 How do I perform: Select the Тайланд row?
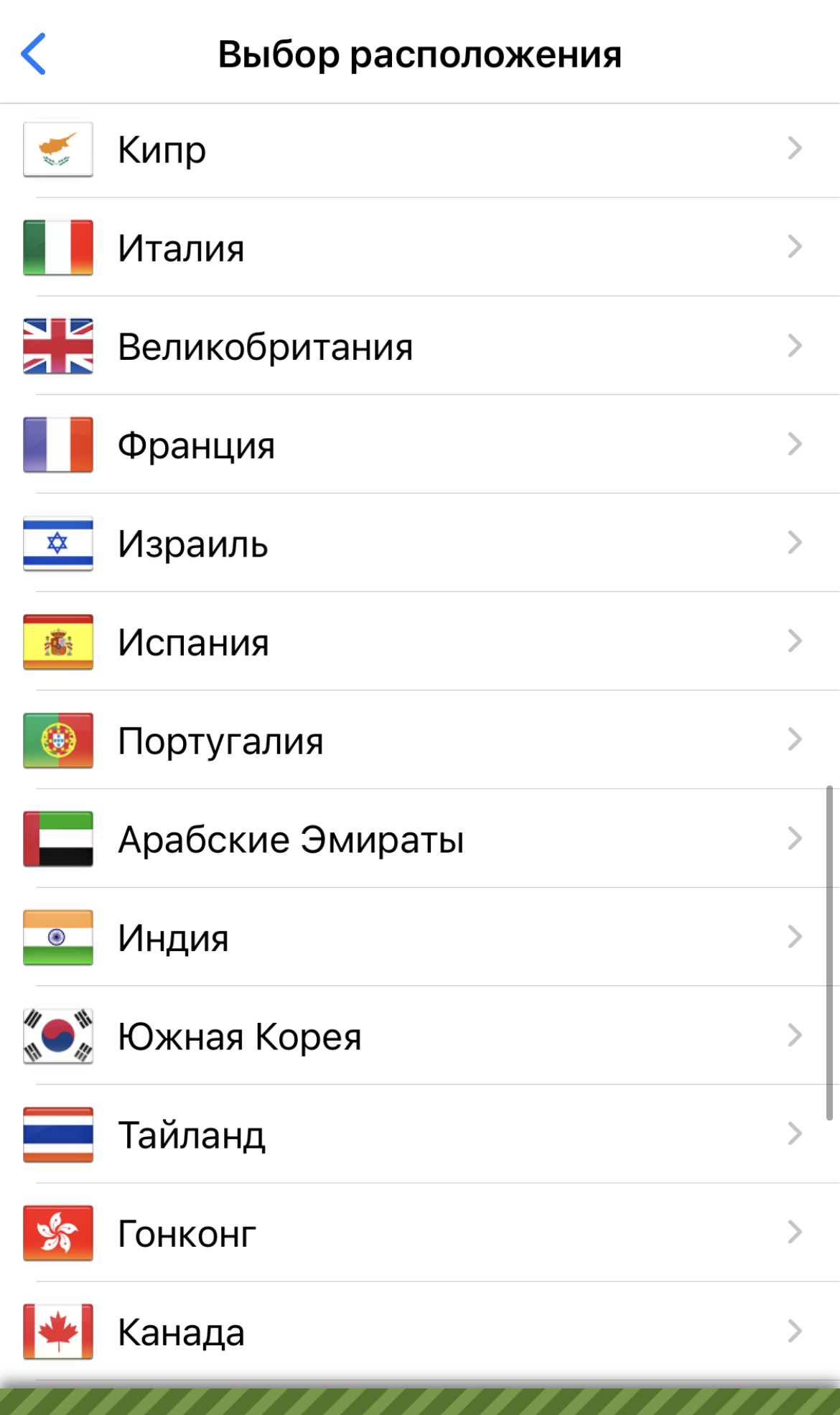click(x=420, y=1134)
